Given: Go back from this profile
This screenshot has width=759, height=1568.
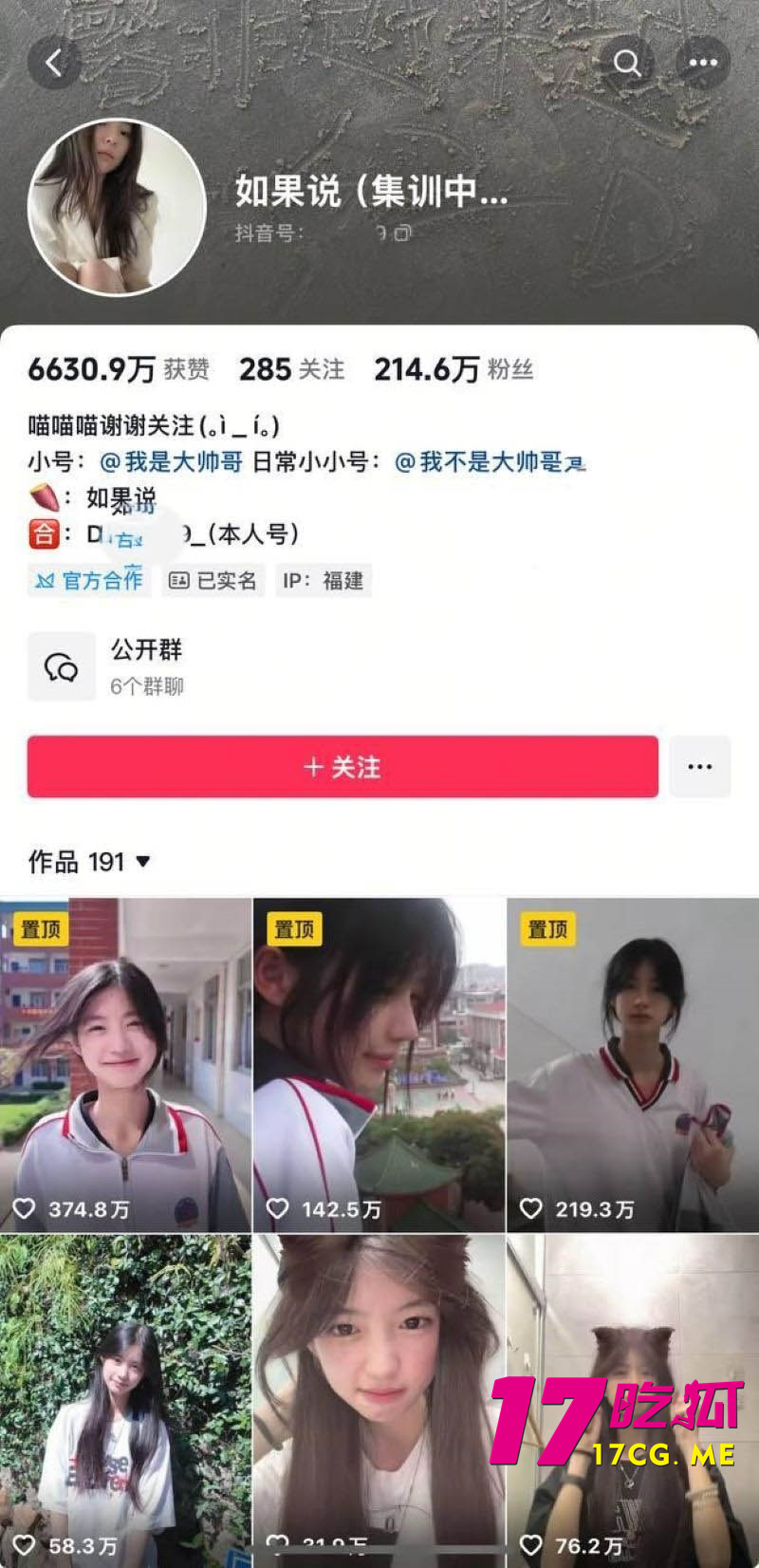Looking at the screenshot, I should tap(54, 63).
